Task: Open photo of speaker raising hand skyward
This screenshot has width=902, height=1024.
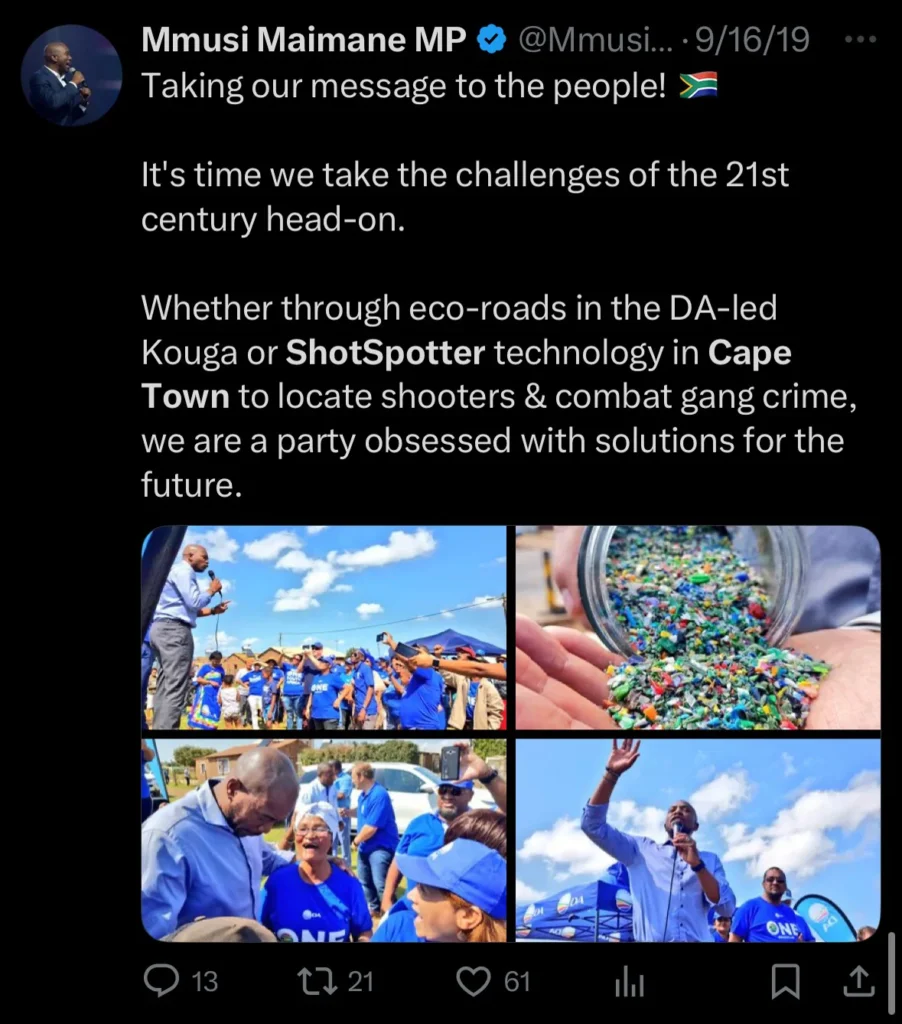Action: coord(698,840)
